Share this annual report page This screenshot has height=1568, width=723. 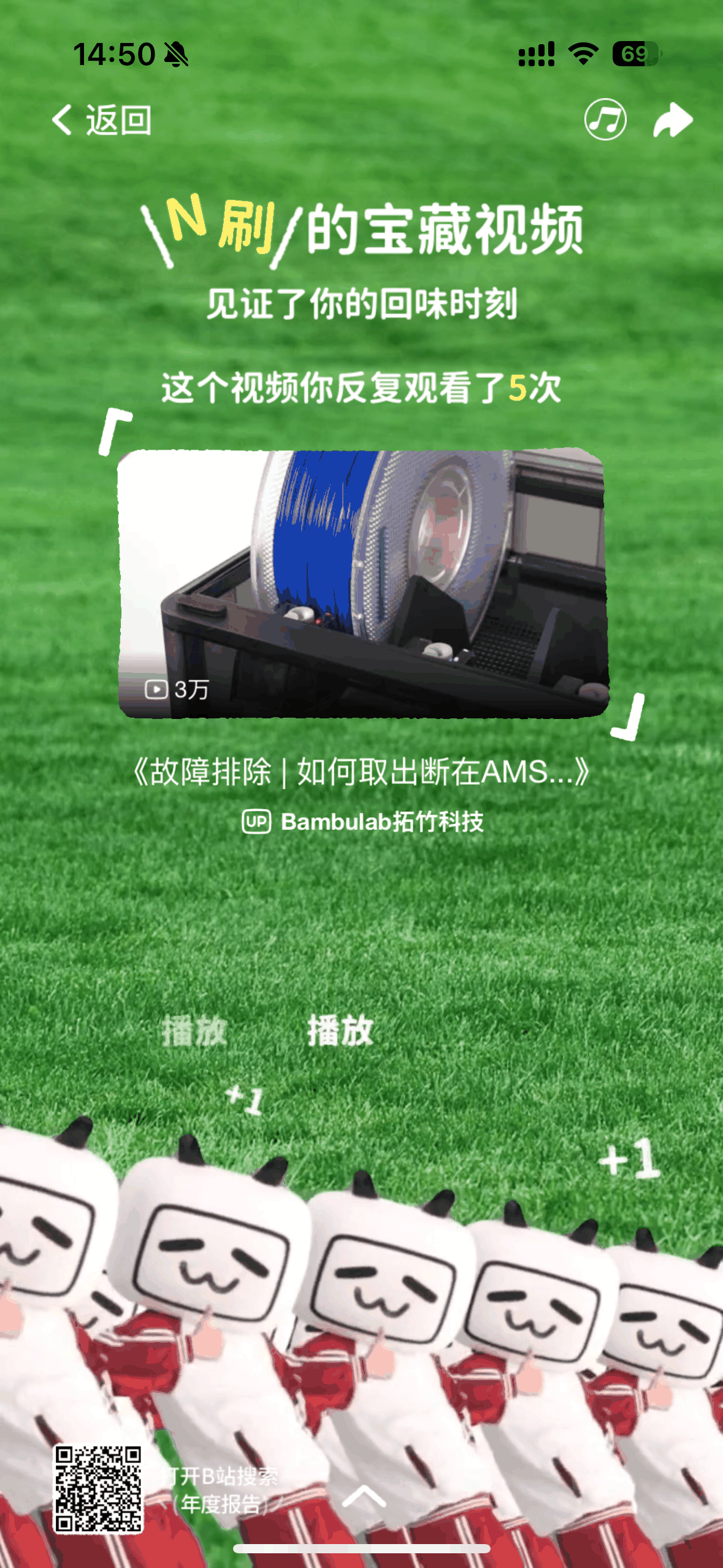(672, 120)
